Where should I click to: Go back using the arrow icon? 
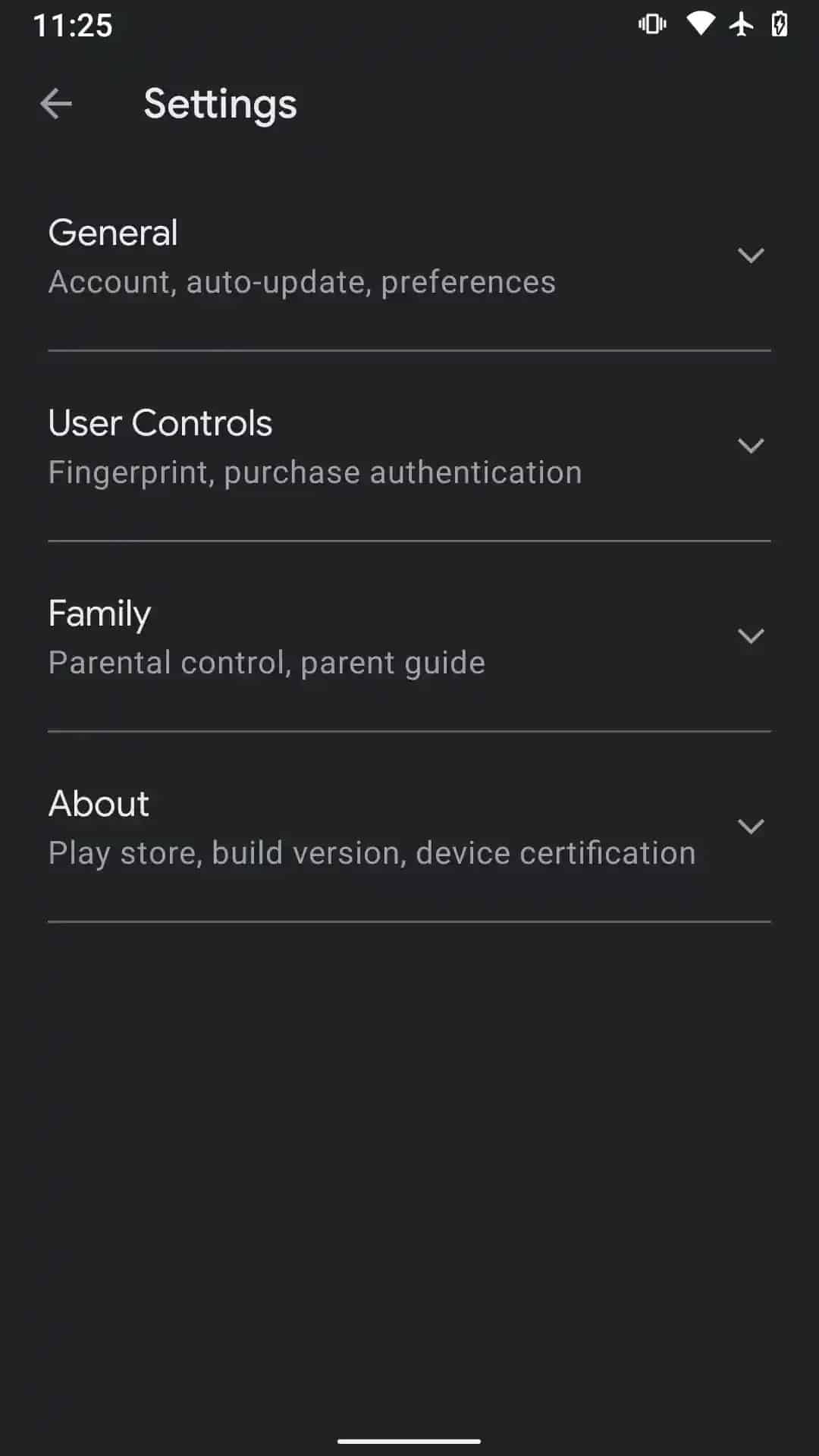click(56, 104)
